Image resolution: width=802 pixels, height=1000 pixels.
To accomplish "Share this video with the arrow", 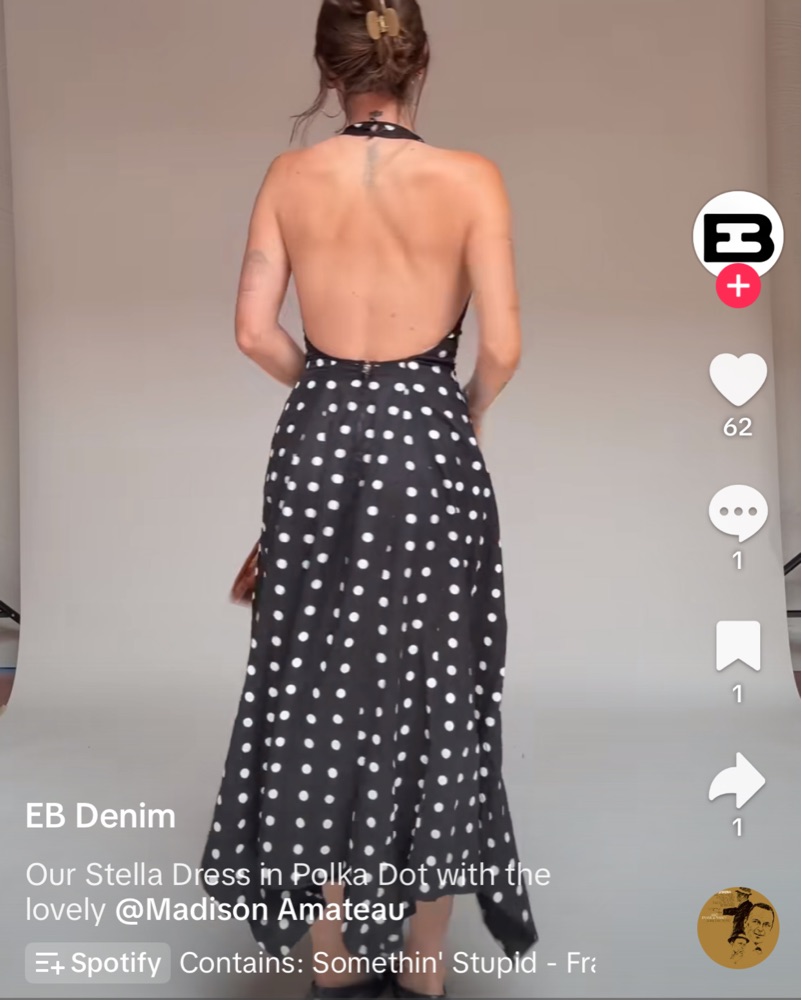I will point(738,781).
